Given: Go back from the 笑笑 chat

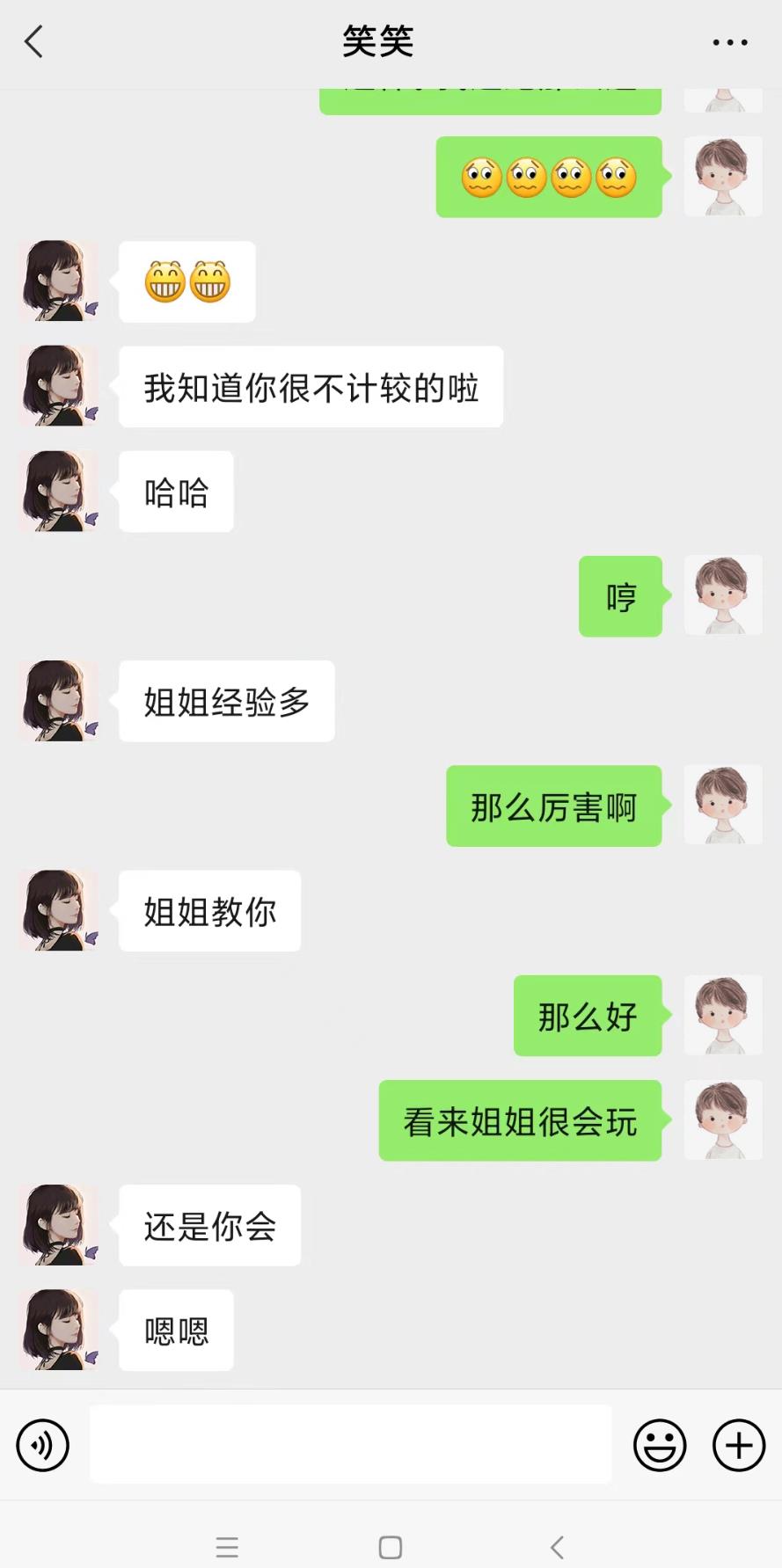Looking at the screenshot, I should click(34, 41).
